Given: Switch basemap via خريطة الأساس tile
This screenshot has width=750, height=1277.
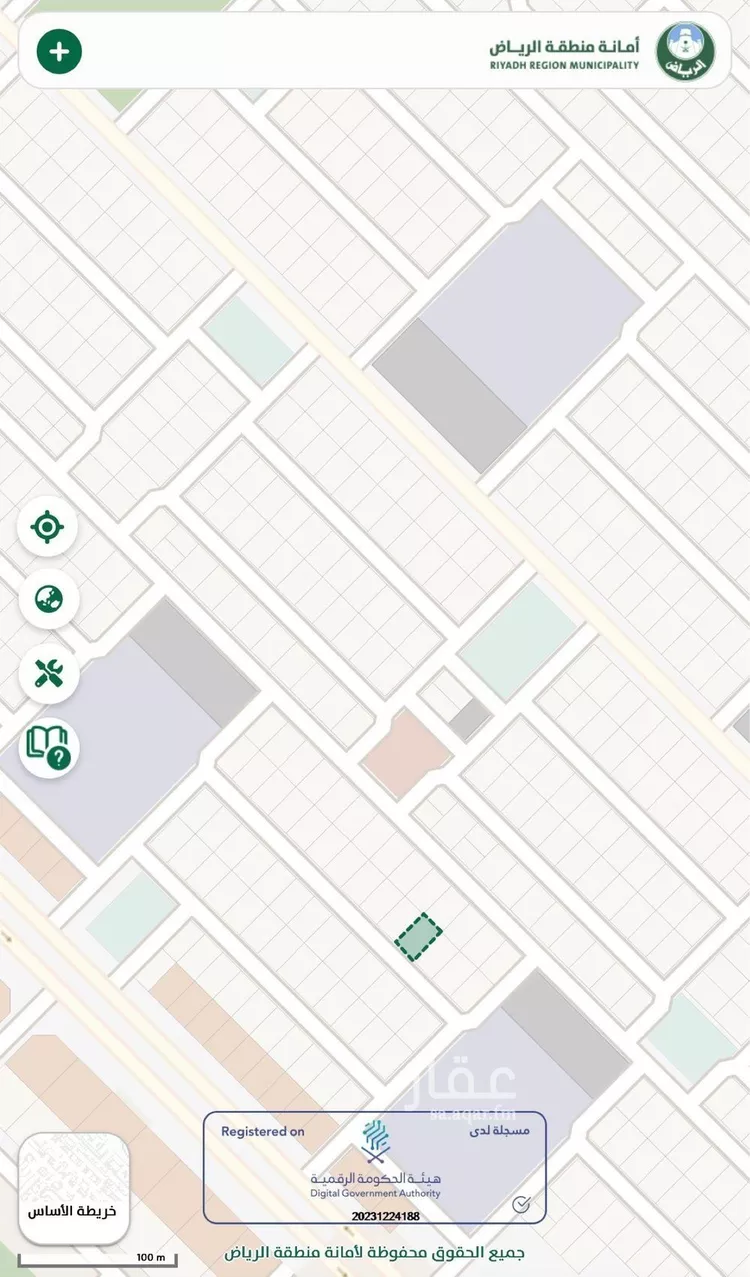Looking at the screenshot, I should click(x=74, y=1188).
